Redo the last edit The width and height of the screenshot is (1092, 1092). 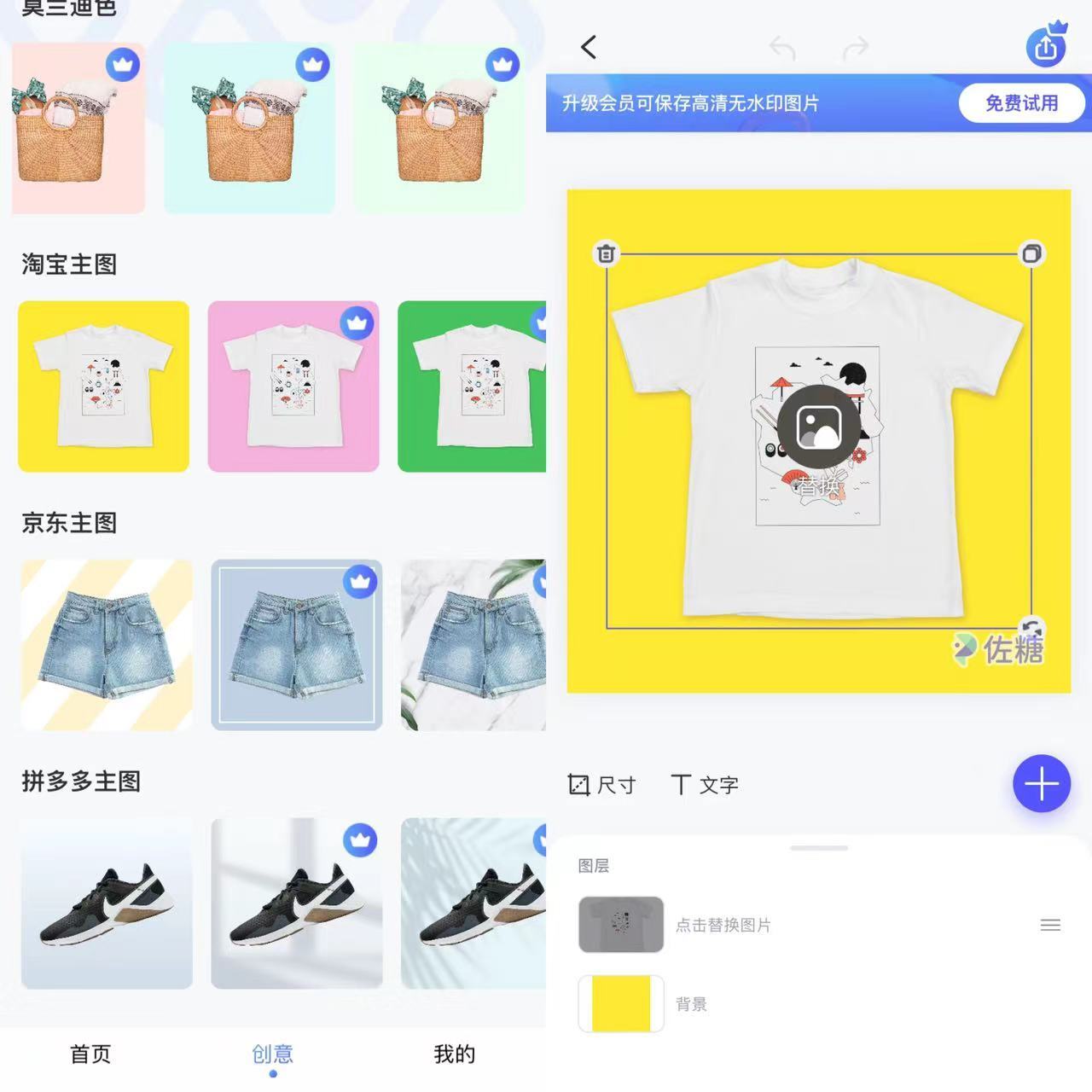pyautogui.click(x=855, y=48)
